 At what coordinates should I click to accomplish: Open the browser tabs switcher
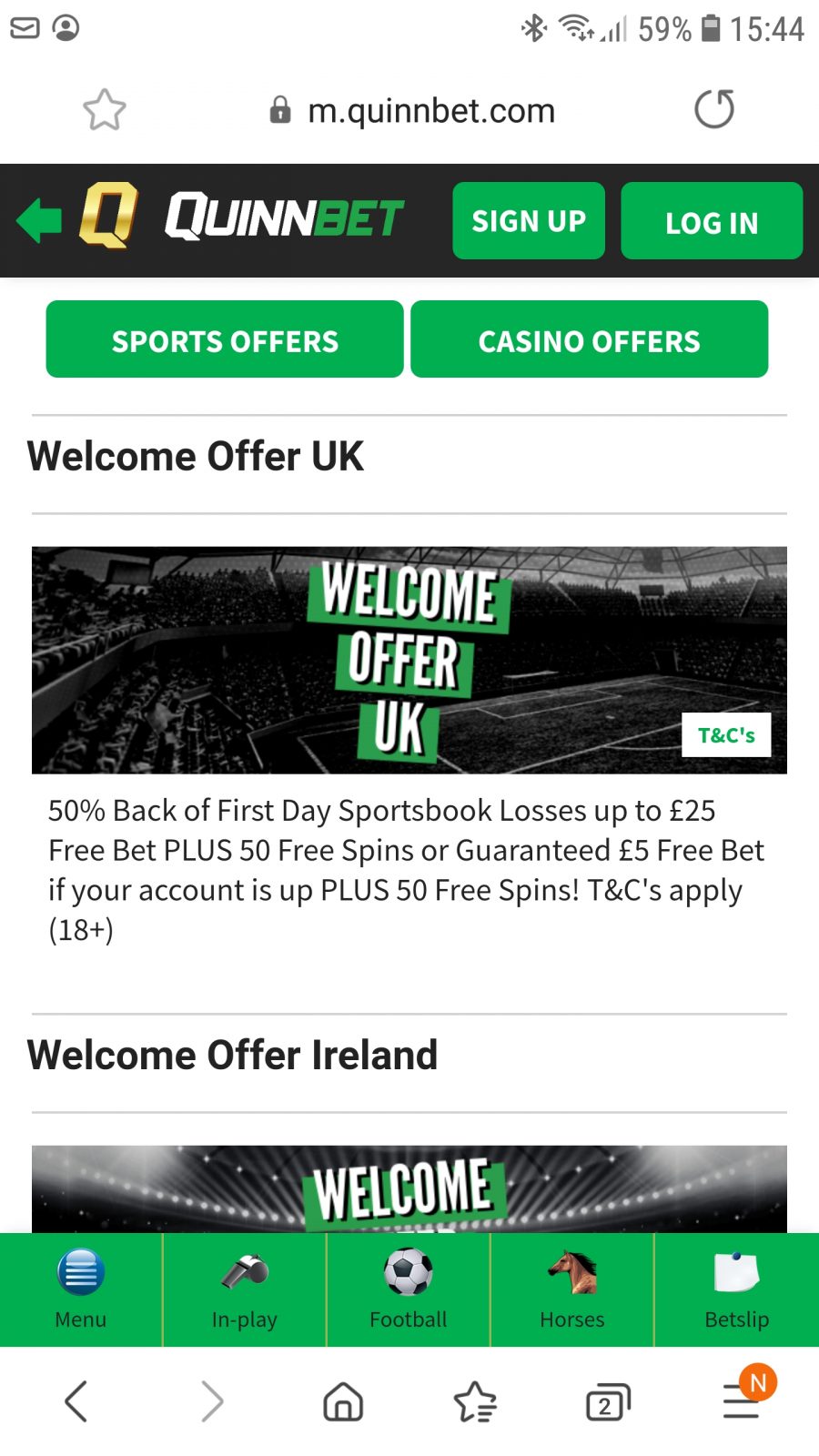click(607, 1401)
